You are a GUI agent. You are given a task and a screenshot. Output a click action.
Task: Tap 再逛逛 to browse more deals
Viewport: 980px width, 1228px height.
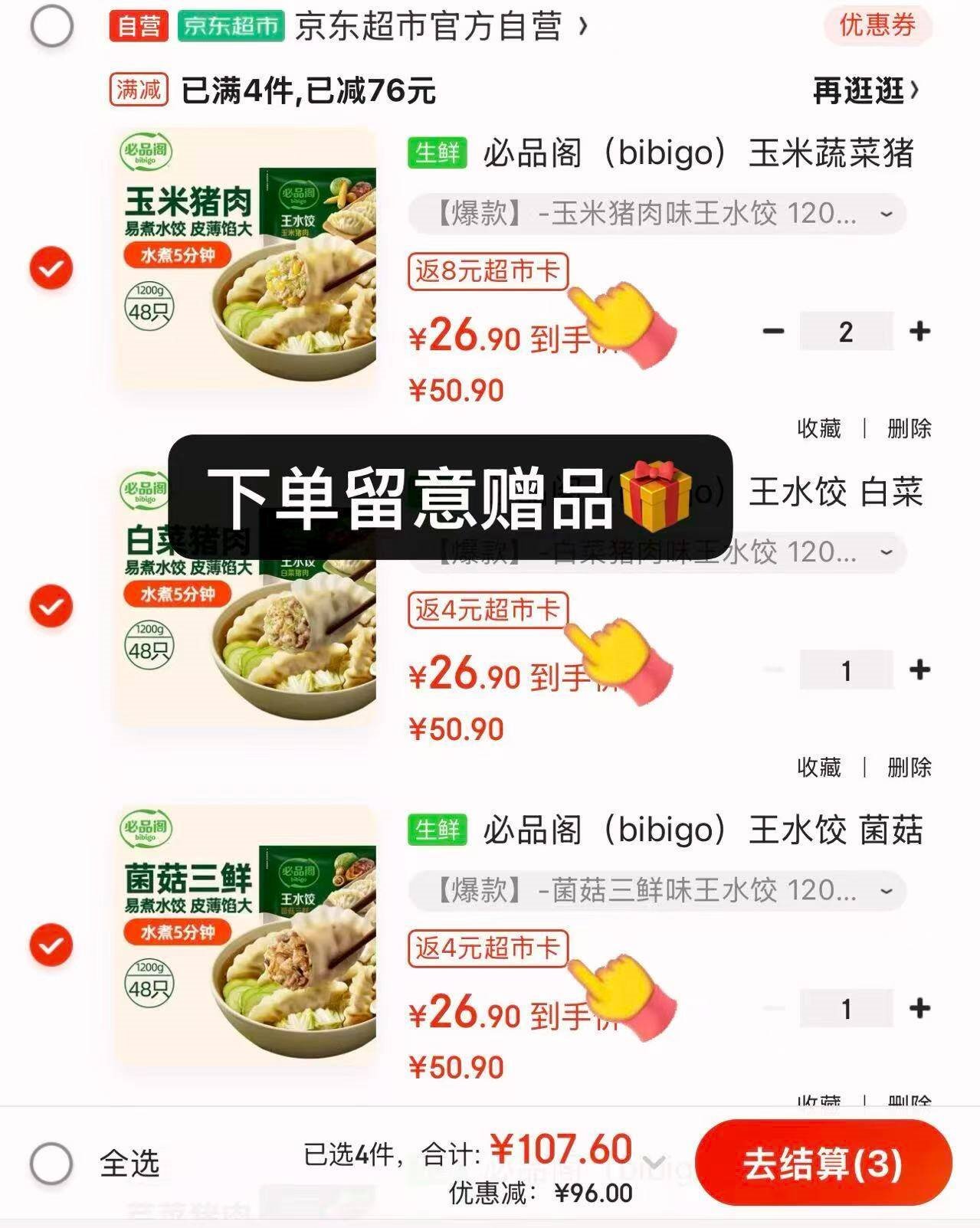pos(865,91)
